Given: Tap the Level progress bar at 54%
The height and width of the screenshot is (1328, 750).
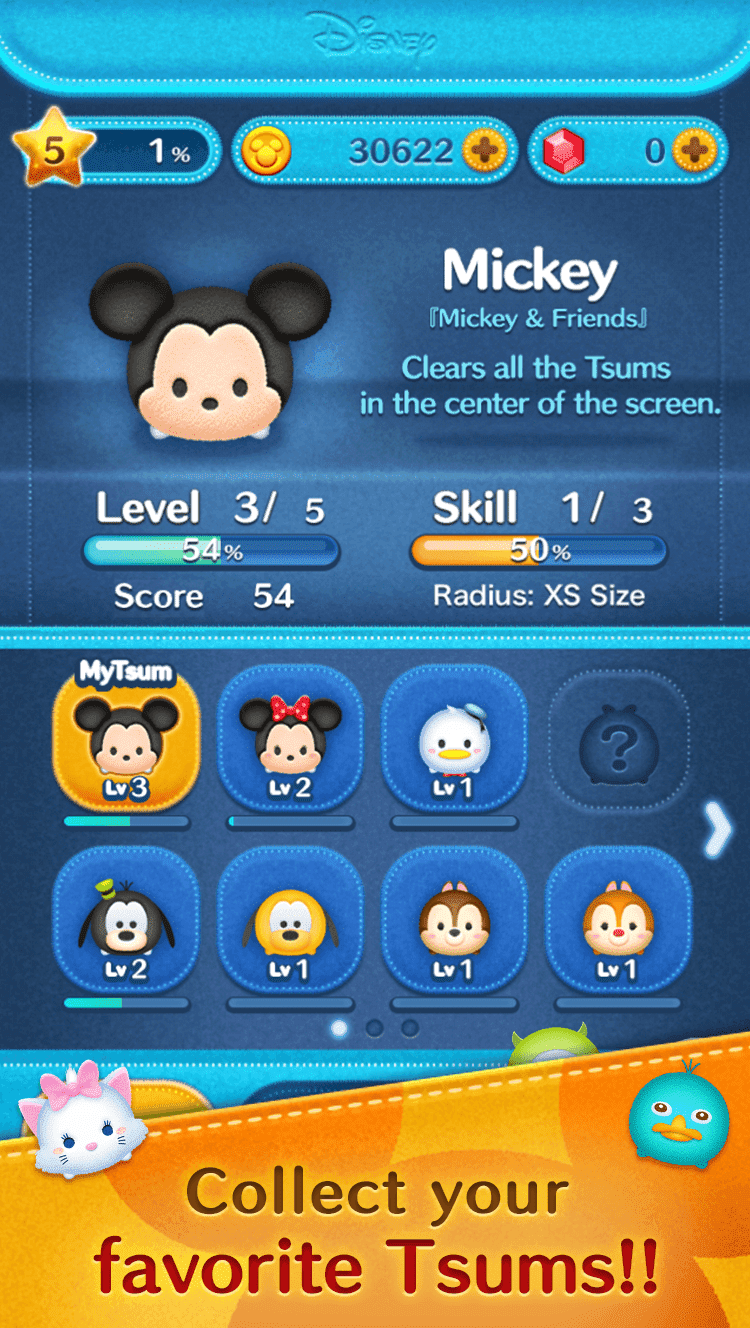Looking at the screenshot, I should coord(210,550).
